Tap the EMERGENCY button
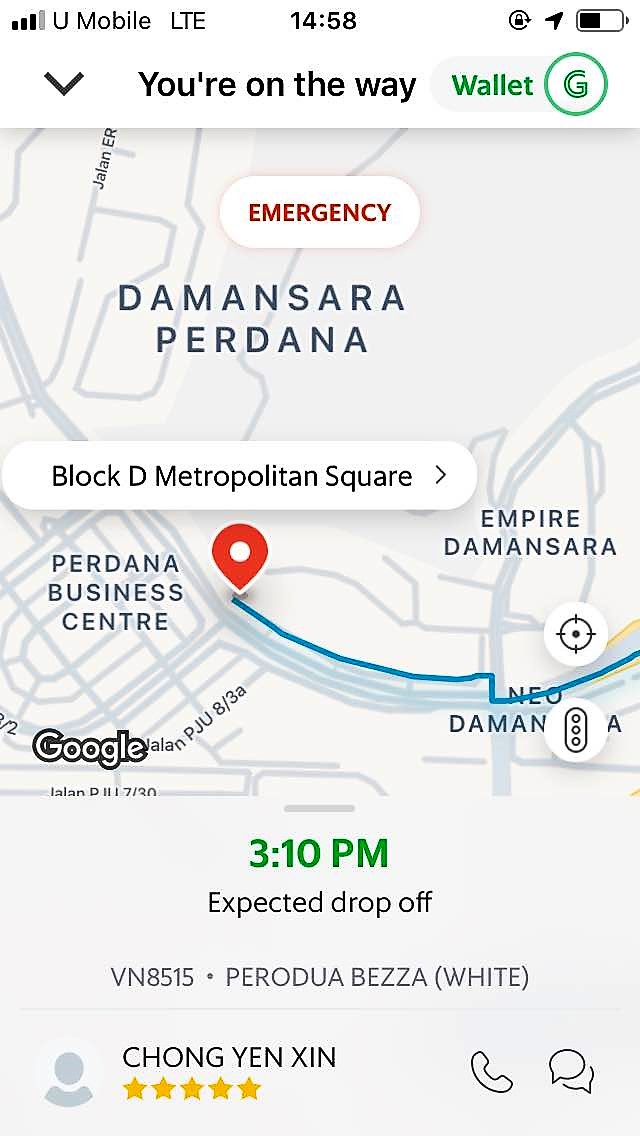Image resolution: width=640 pixels, height=1136 pixels. [x=319, y=212]
